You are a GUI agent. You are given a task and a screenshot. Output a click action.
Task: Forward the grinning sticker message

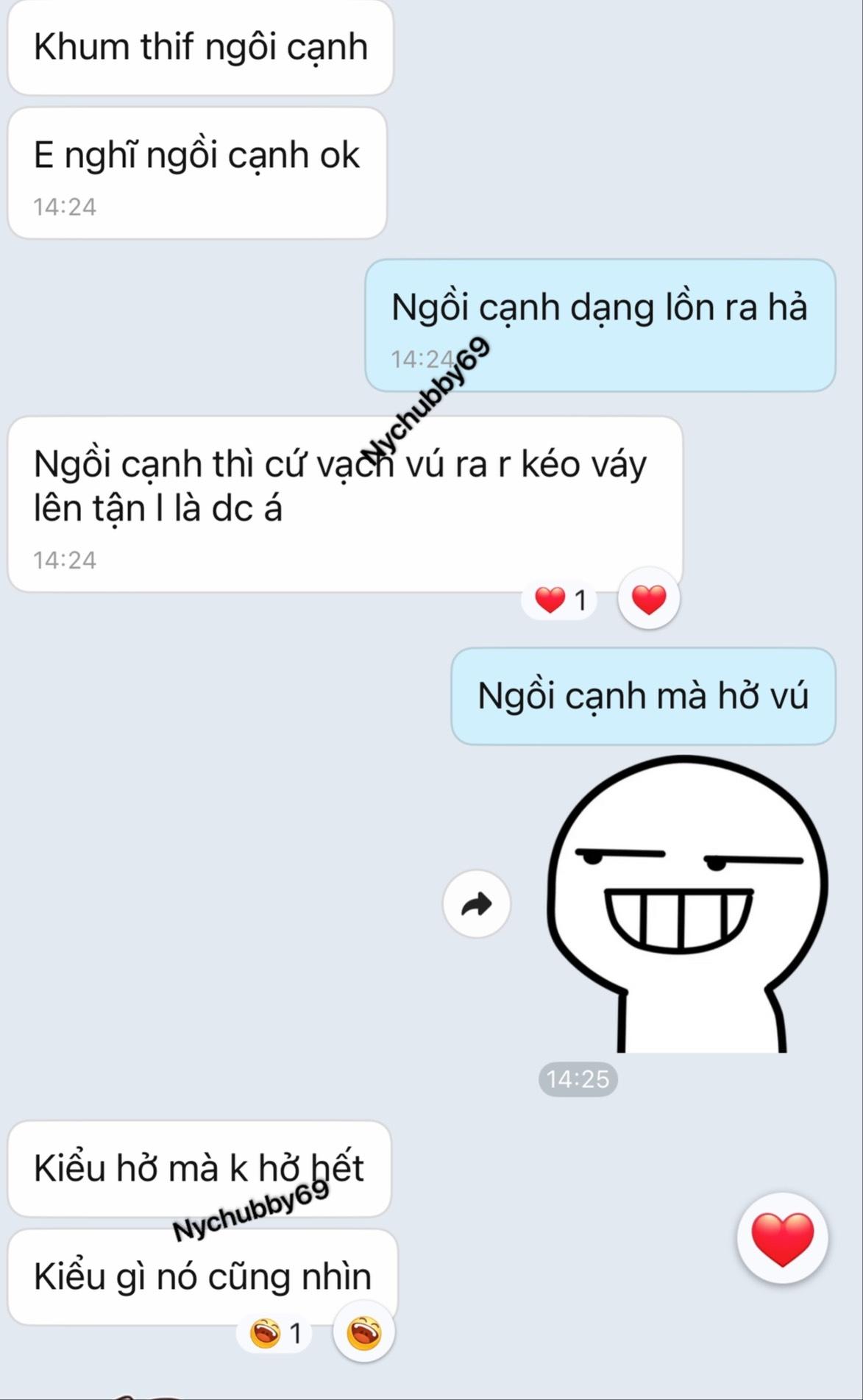pyautogui.click(x=477, y=903)
